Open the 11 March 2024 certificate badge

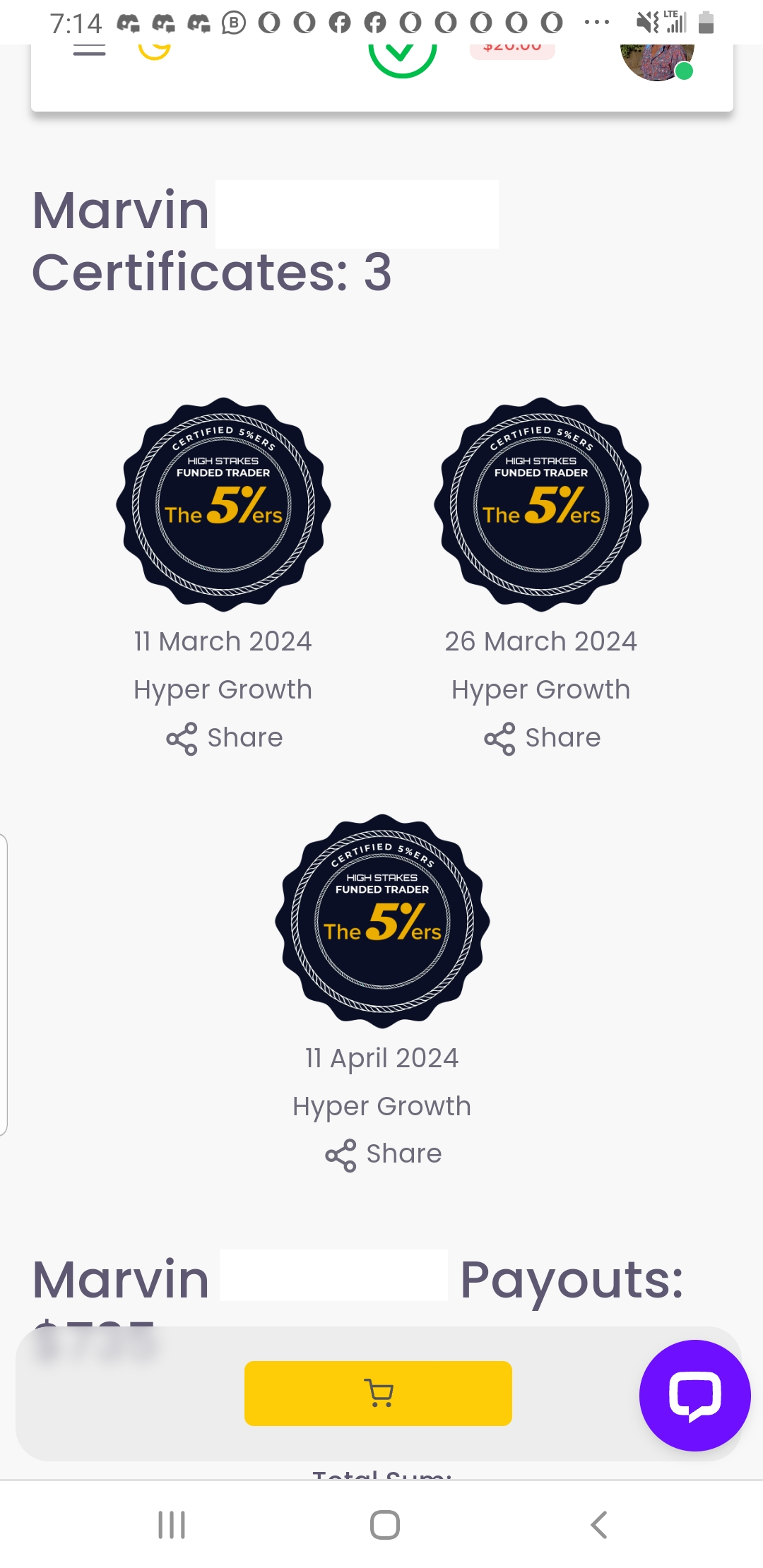coord(223,504)
